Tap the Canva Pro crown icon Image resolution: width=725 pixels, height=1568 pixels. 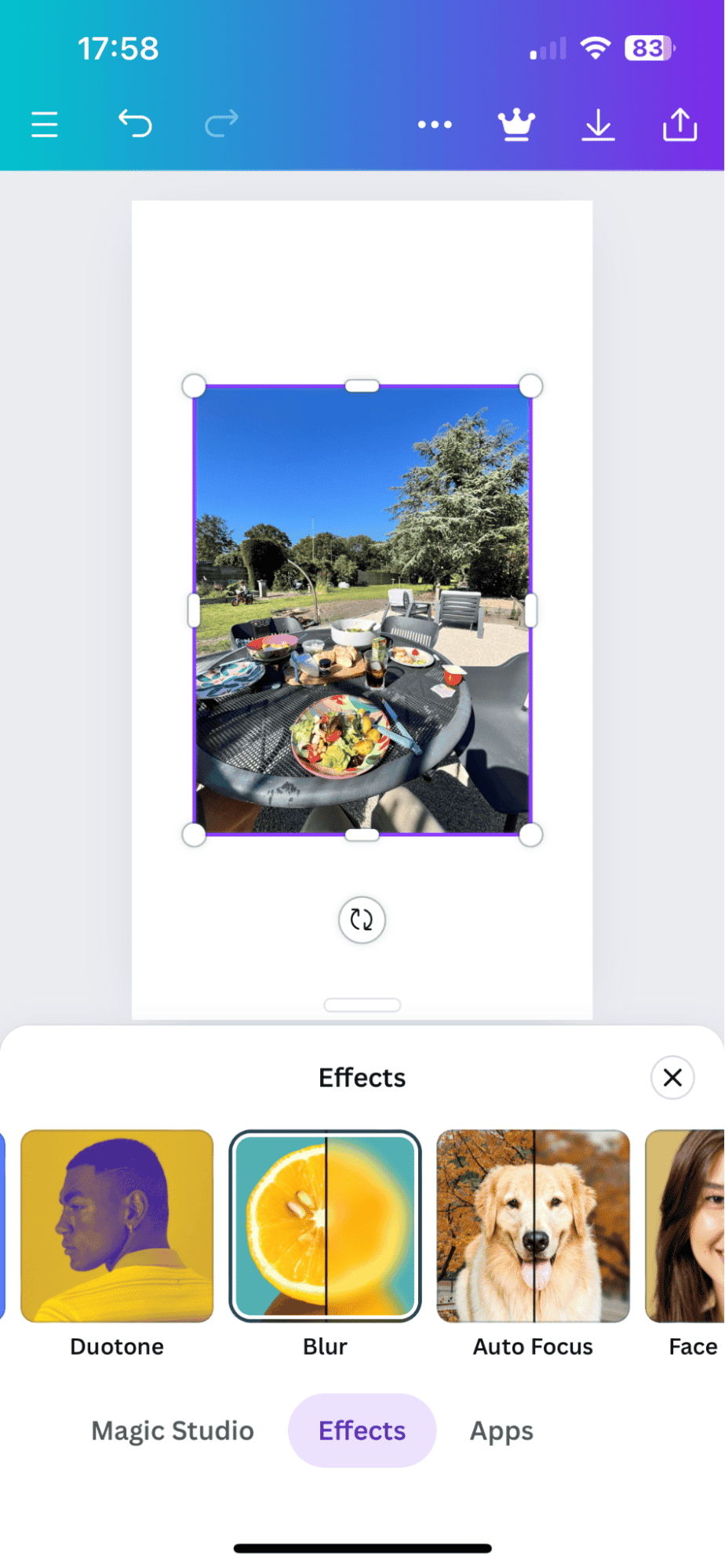[516, 124]
